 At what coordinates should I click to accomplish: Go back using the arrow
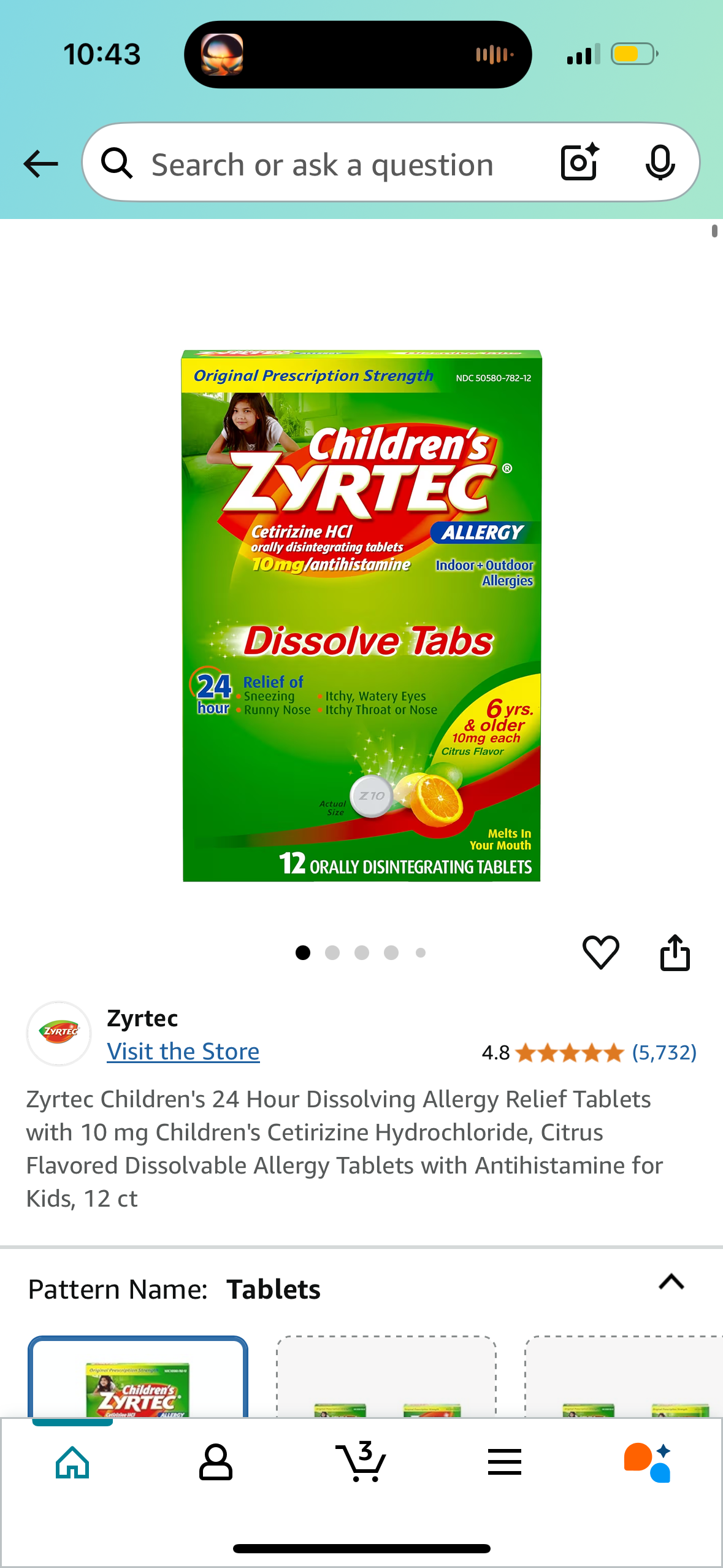40,164
